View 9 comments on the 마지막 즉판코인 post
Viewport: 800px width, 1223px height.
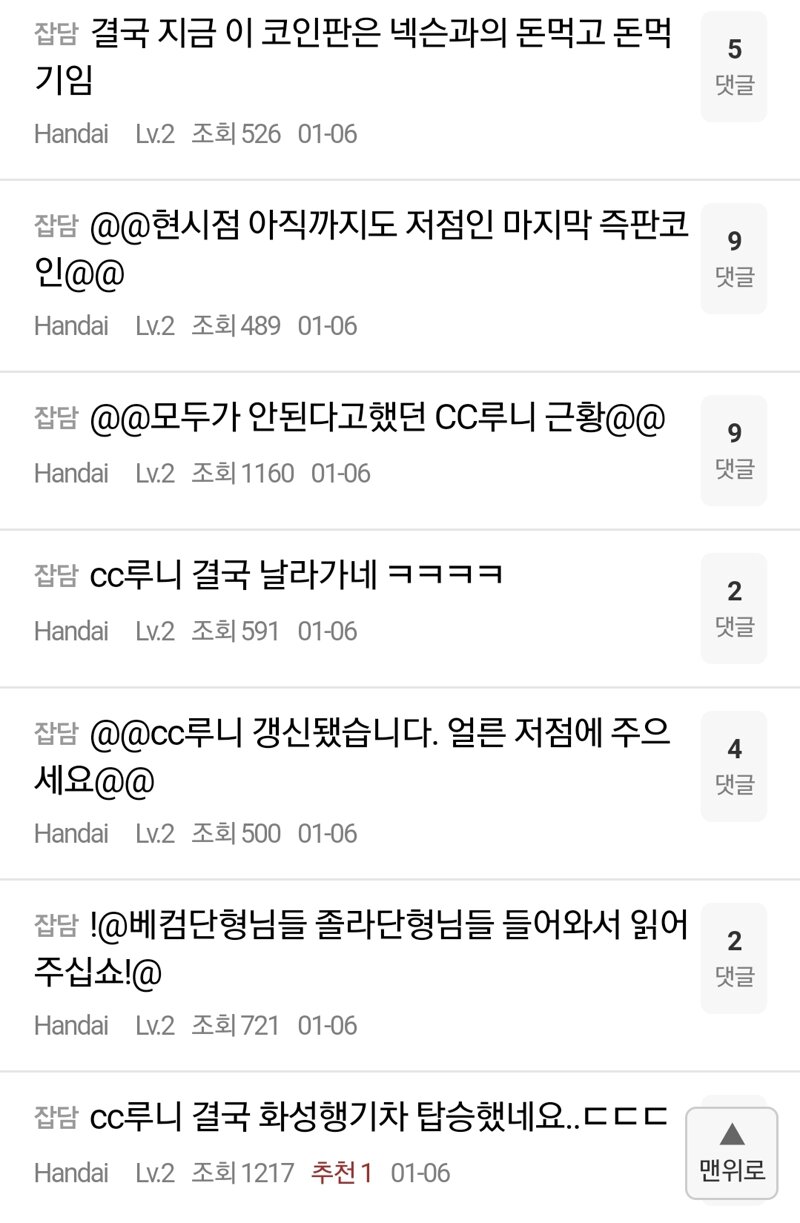pyautogui.click(x=734, y=258)
